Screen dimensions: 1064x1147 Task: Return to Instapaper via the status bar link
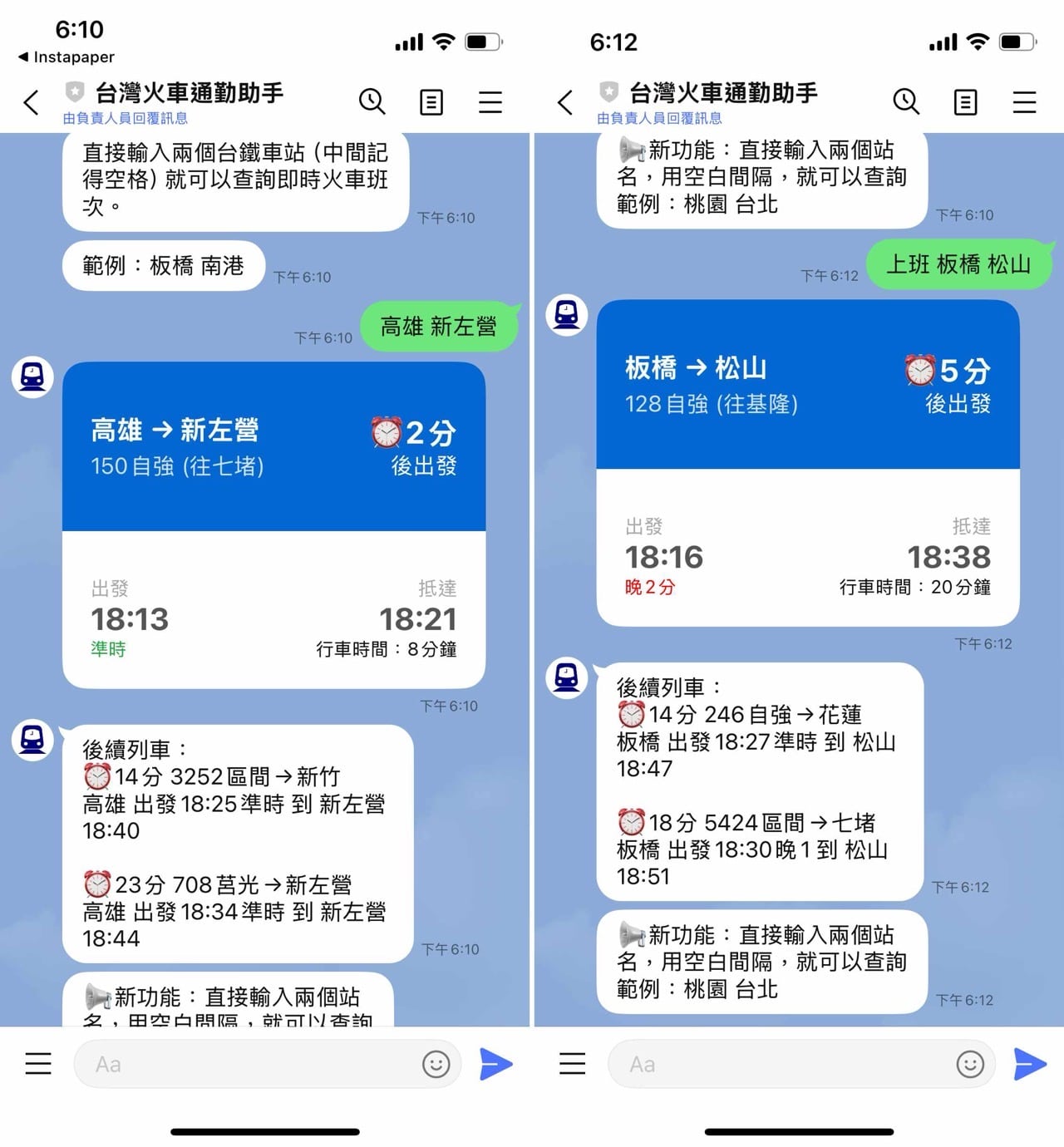(x=66, y=57)
